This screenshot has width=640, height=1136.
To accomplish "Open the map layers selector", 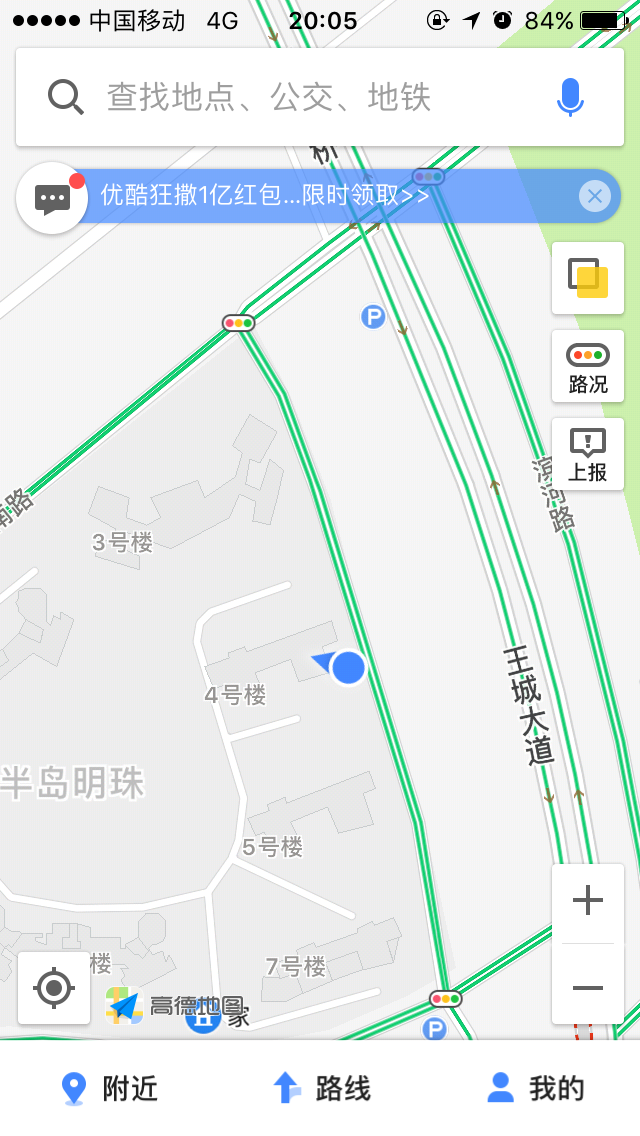I will coord(588,278).
